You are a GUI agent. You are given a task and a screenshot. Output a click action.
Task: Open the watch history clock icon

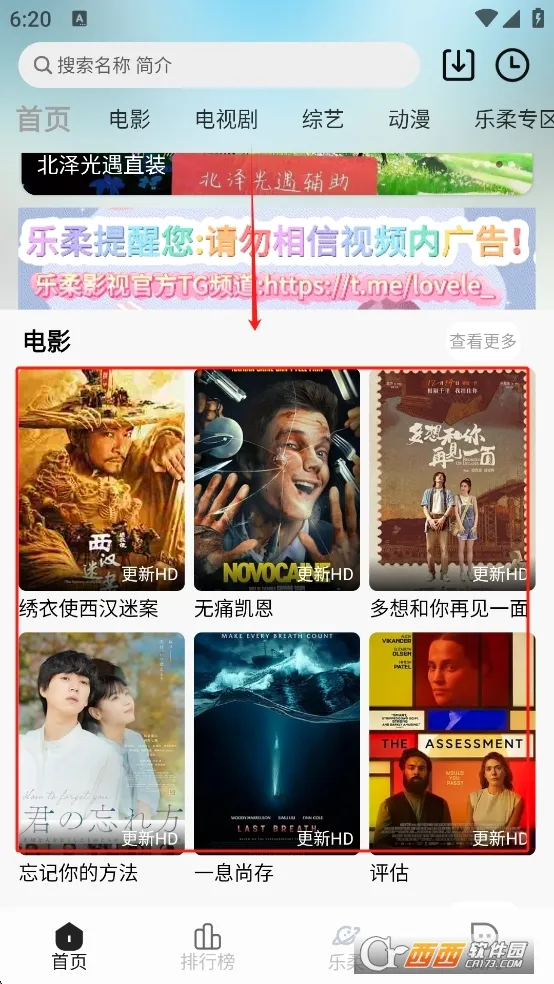point(513,65)
